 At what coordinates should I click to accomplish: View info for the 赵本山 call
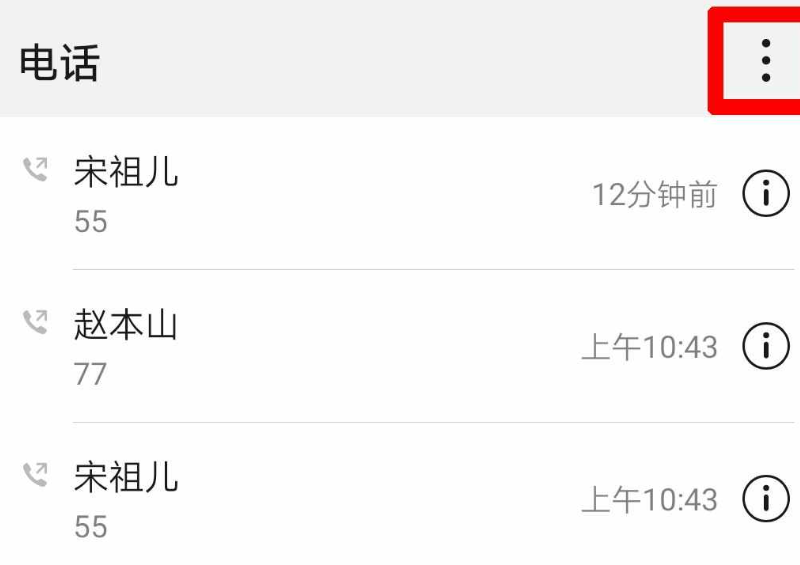click(x=766, y=347)
